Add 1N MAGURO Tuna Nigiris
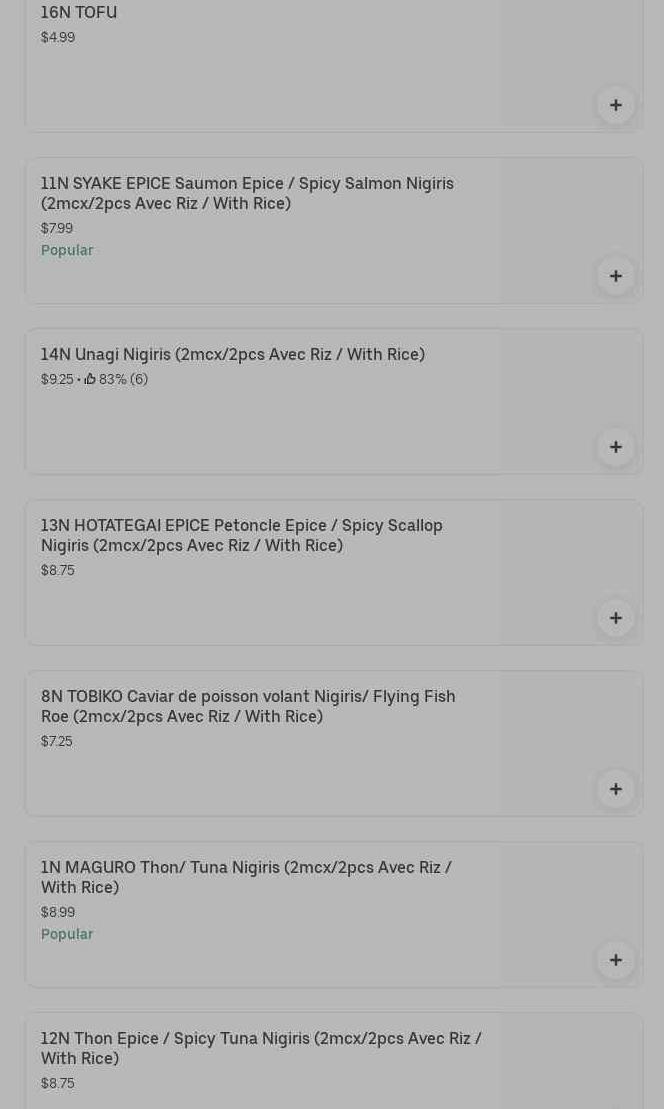Screen dimensions: 664x1109 (616, 960)
